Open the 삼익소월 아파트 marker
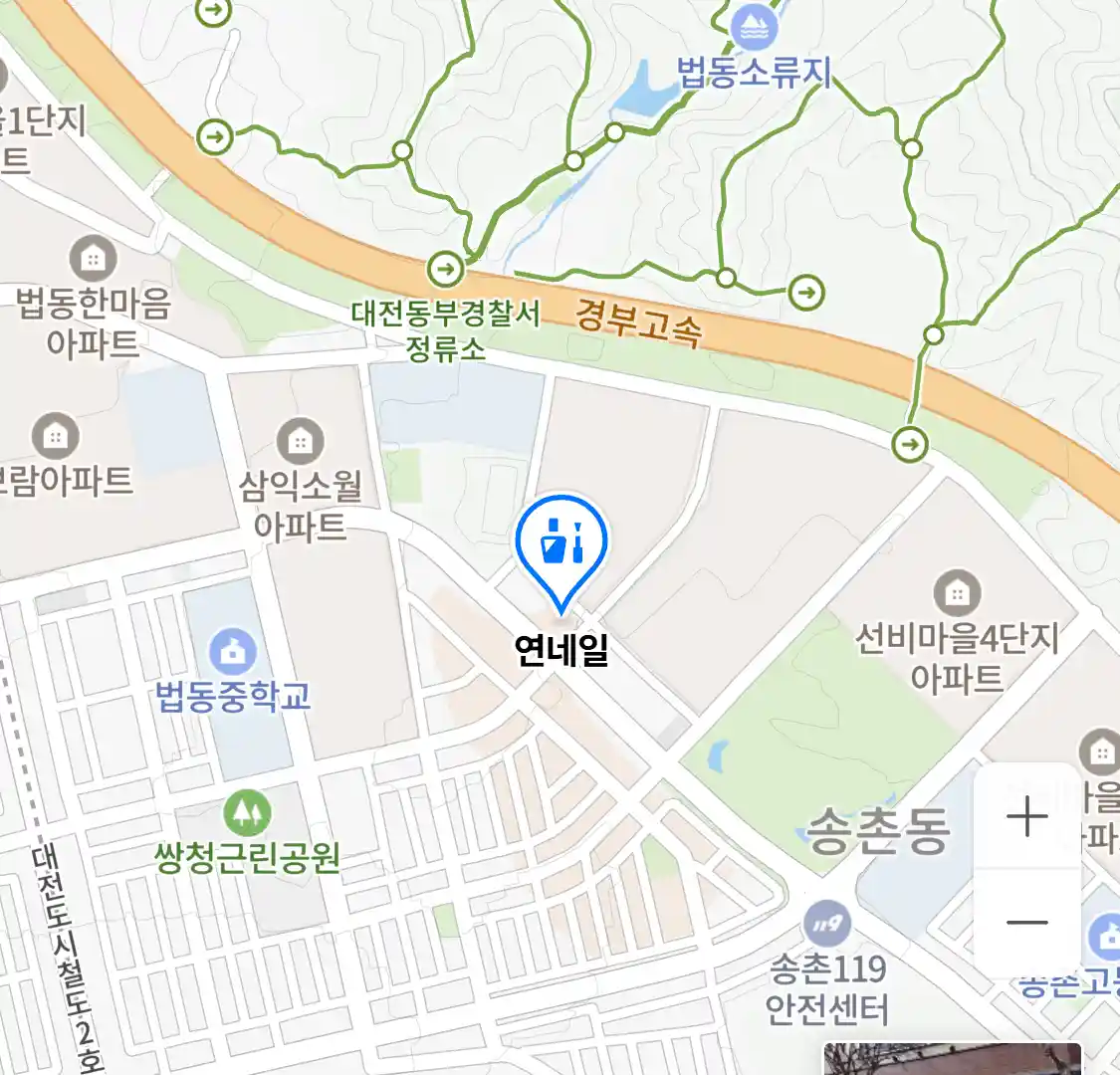Screen dimensions: 1120x1075 (x=299, y=441)
